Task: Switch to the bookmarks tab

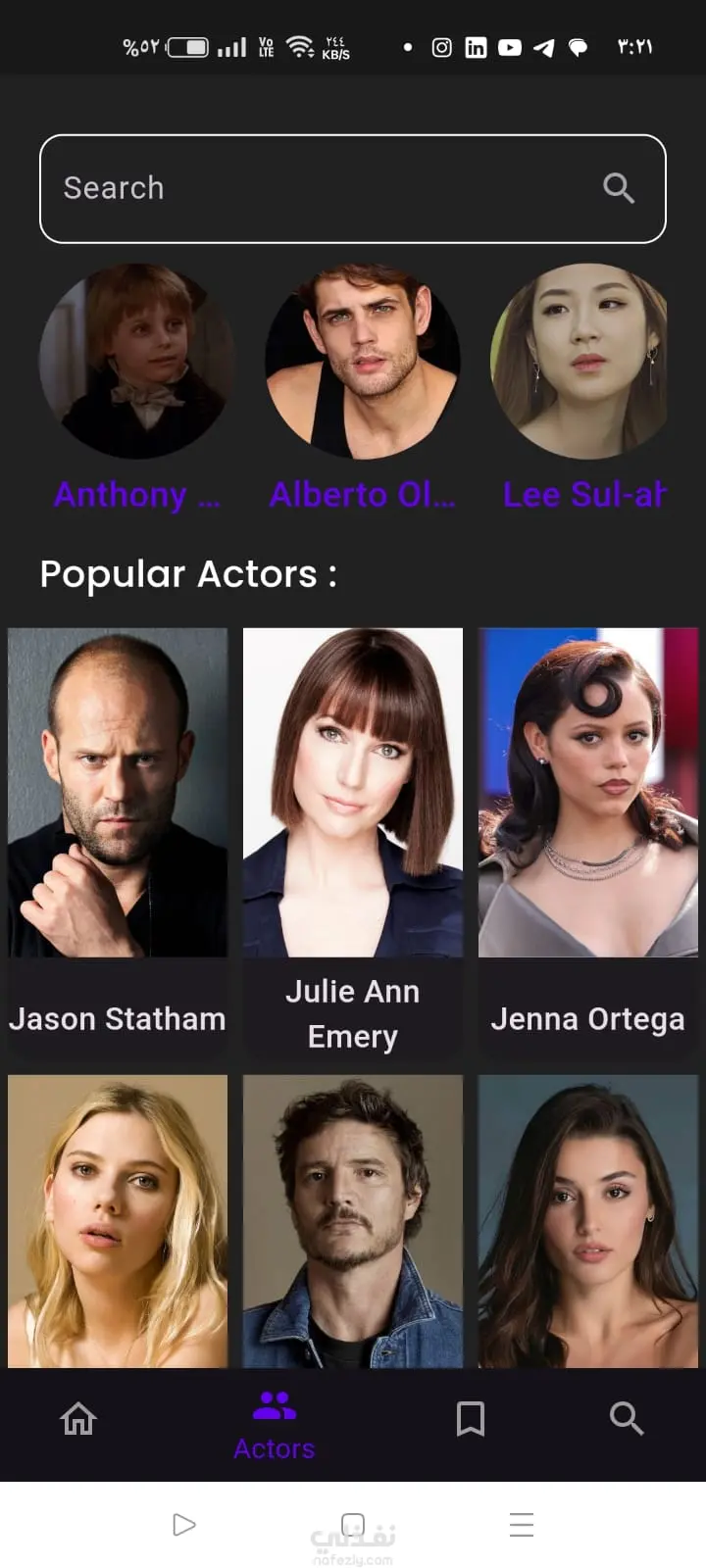Action: (x=471, y=1418)
